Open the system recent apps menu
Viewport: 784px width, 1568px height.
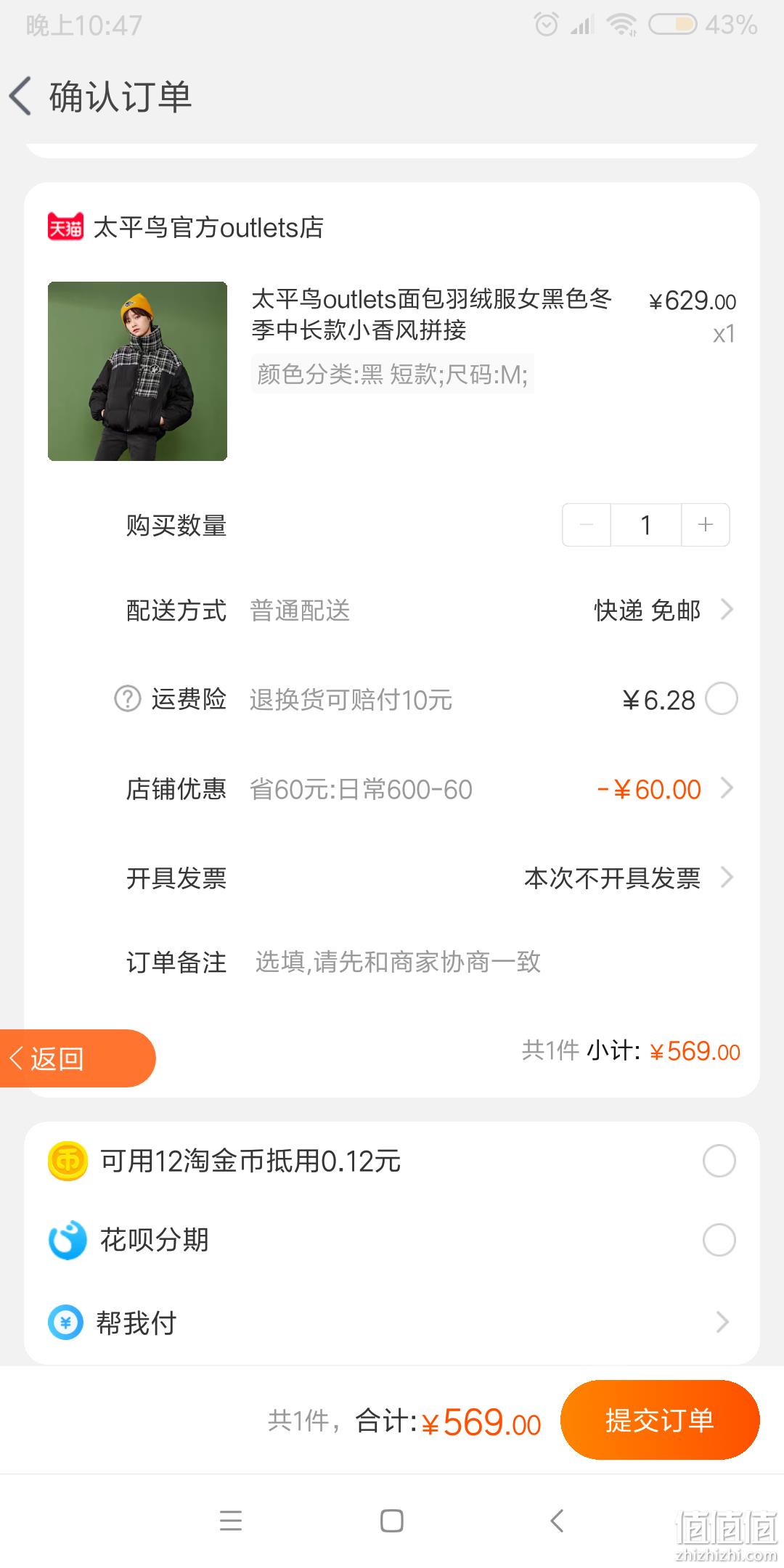(x=231, y=1521)
